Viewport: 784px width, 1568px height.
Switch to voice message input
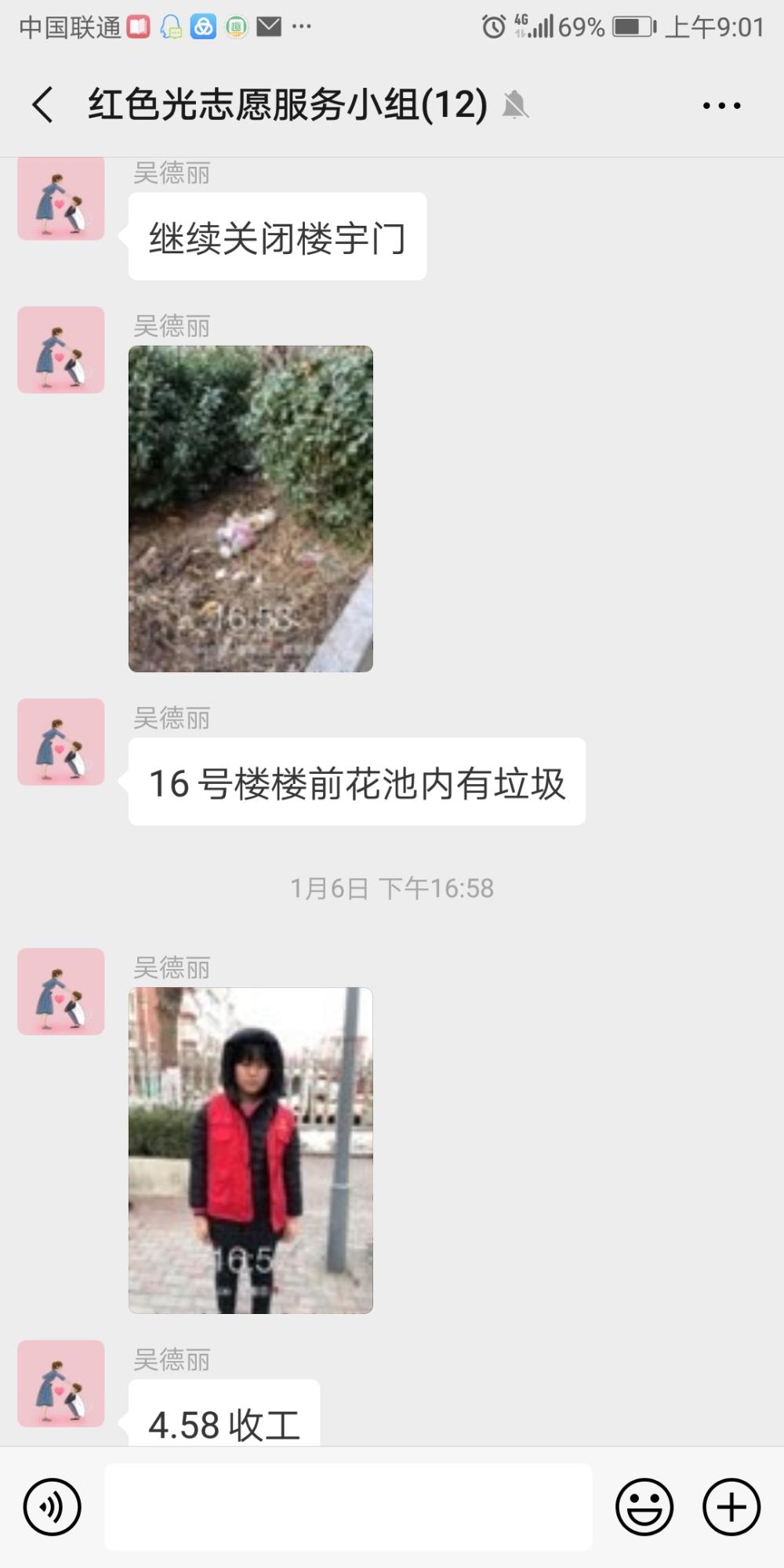(x=52, y=1507)
